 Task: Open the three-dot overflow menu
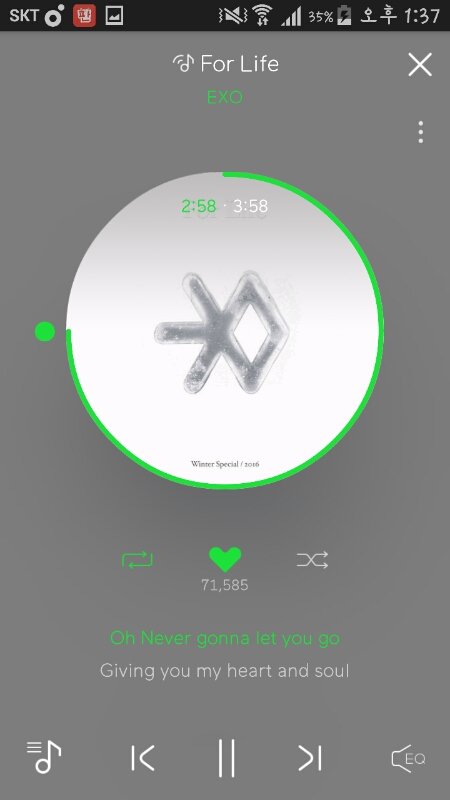(x=420, y=132)
